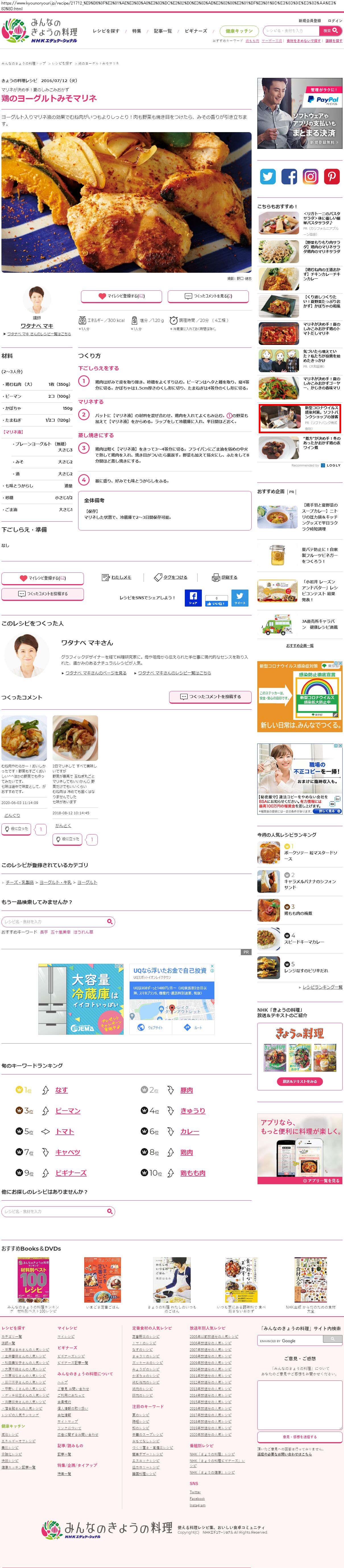
Task: Switch to the ビギナーズ section
Action: 195,31
